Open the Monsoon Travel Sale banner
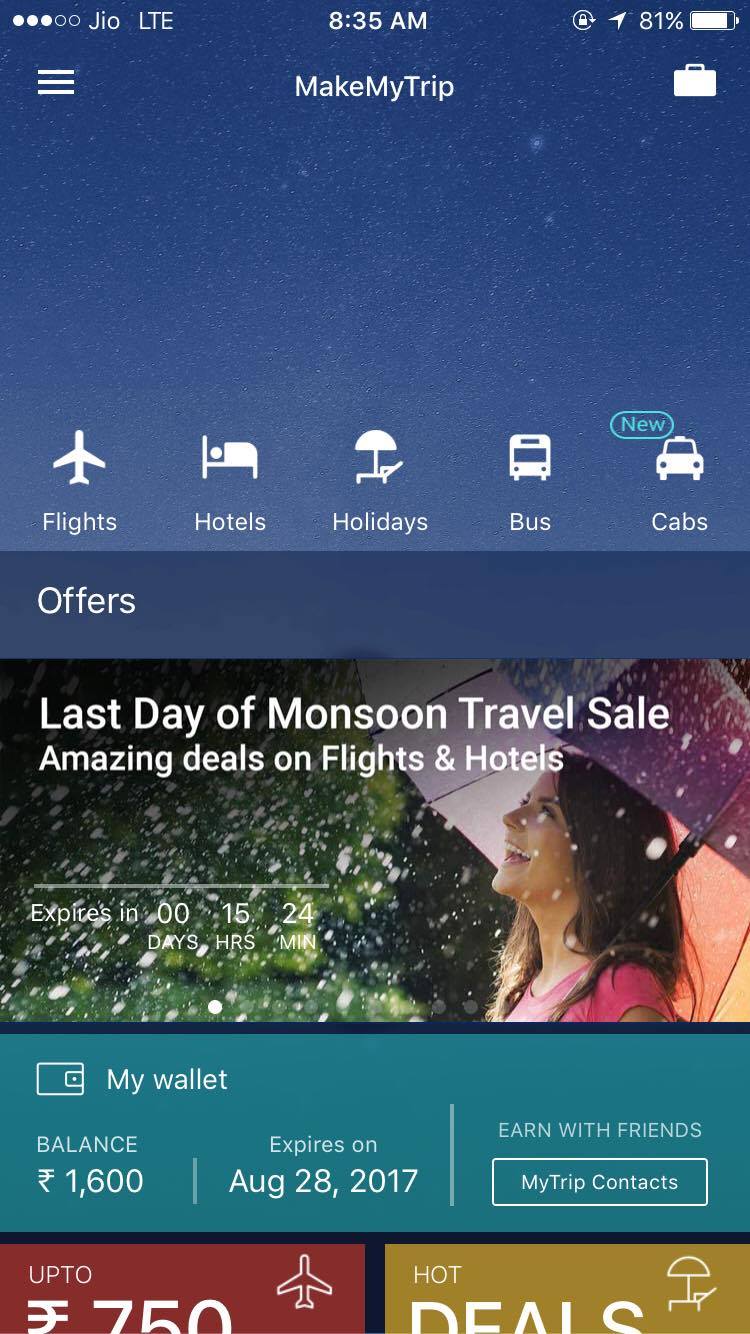Viewport: 750px width, 1334px height. 374,840
